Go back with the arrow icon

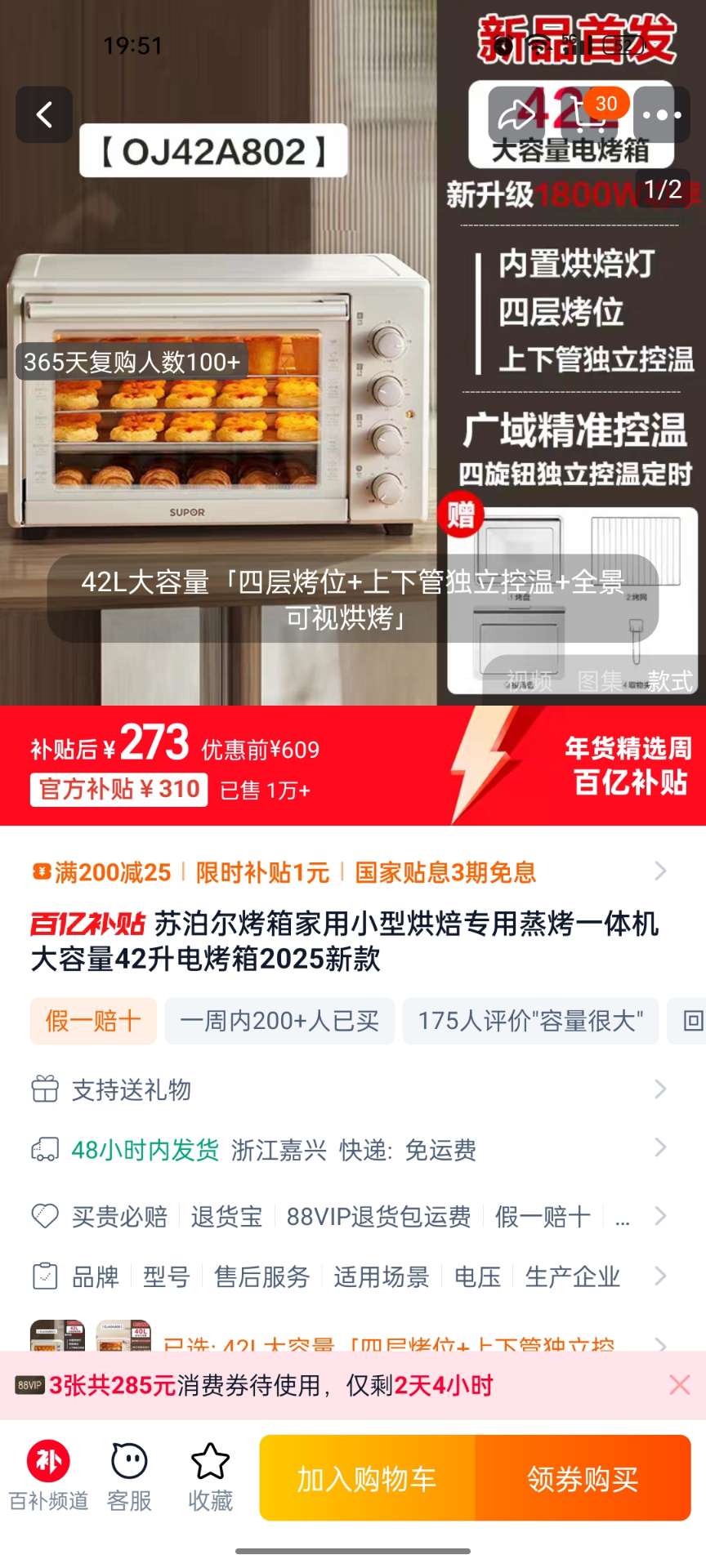click(44, 115)
